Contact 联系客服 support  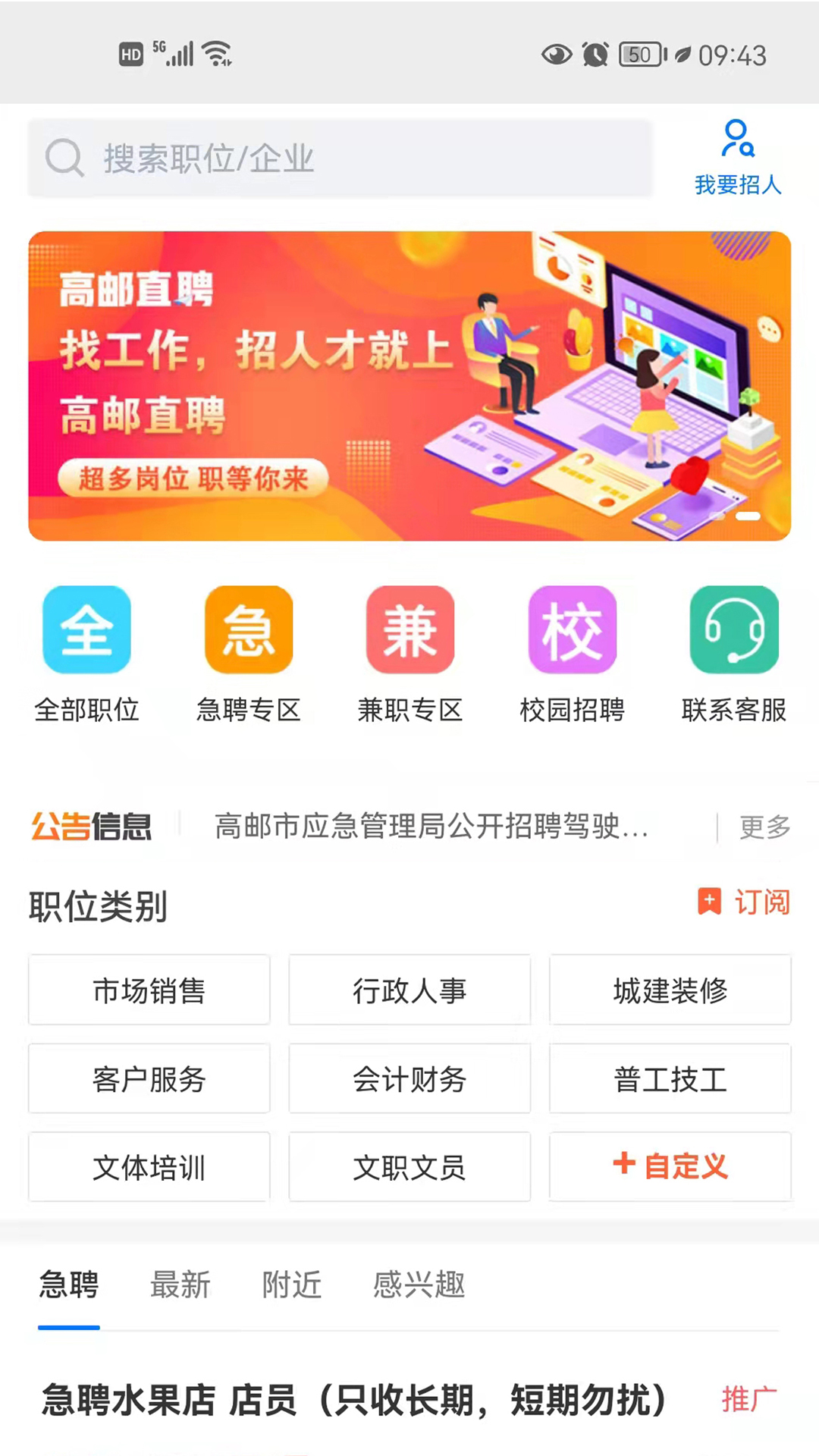pos(733,653)
